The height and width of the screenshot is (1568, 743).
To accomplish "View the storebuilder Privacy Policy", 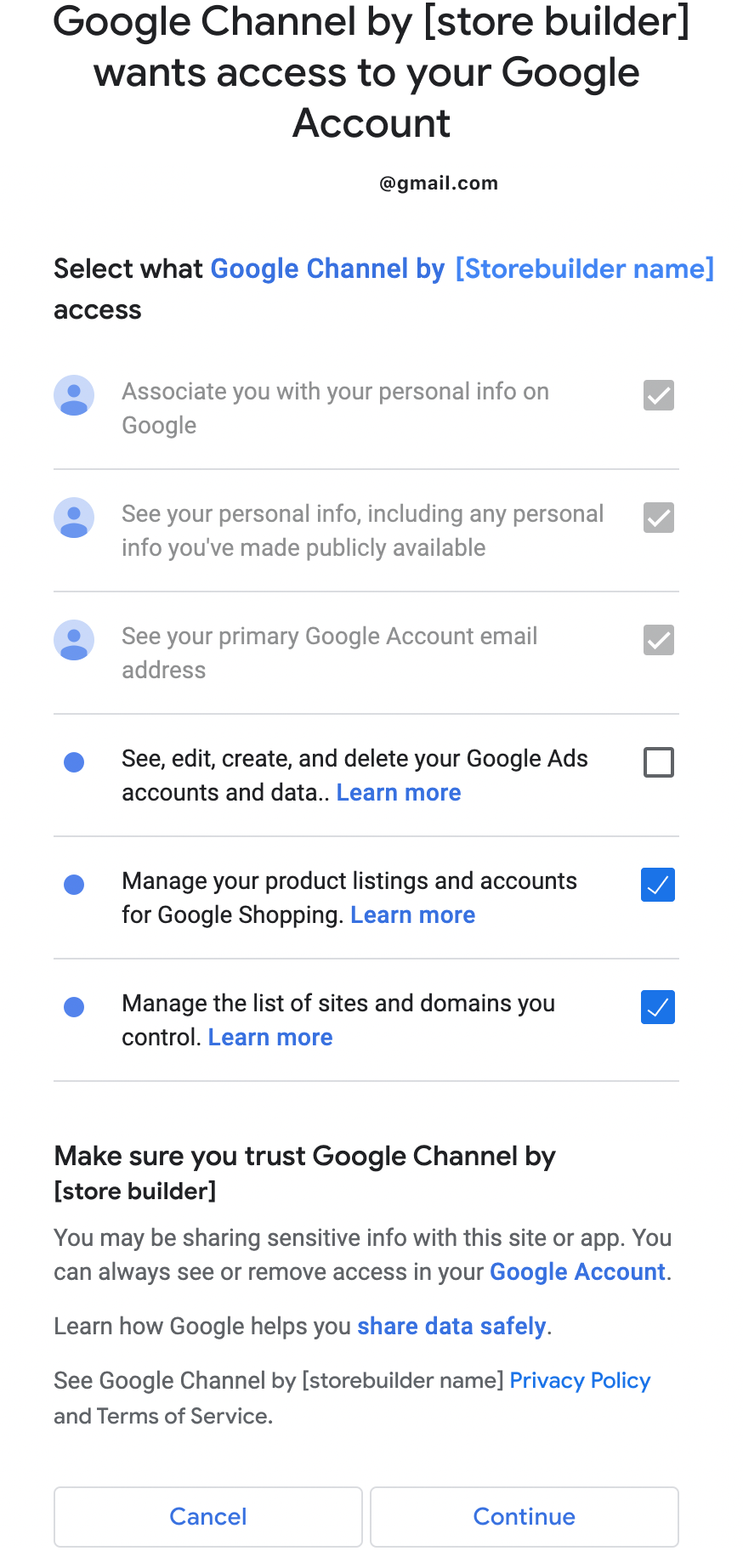I will point(579,1380).
